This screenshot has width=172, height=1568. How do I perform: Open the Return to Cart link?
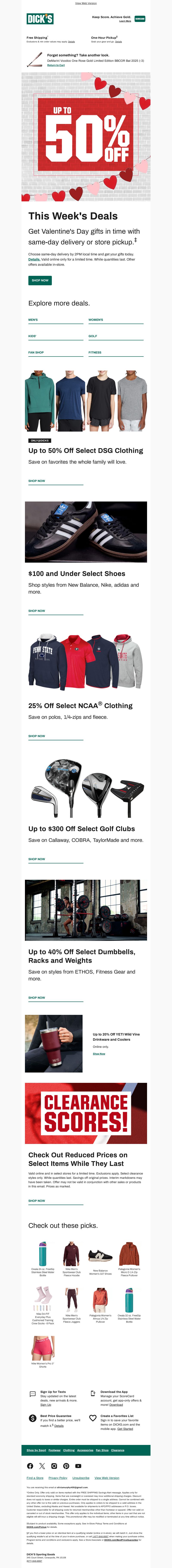(x=56, y=65)
